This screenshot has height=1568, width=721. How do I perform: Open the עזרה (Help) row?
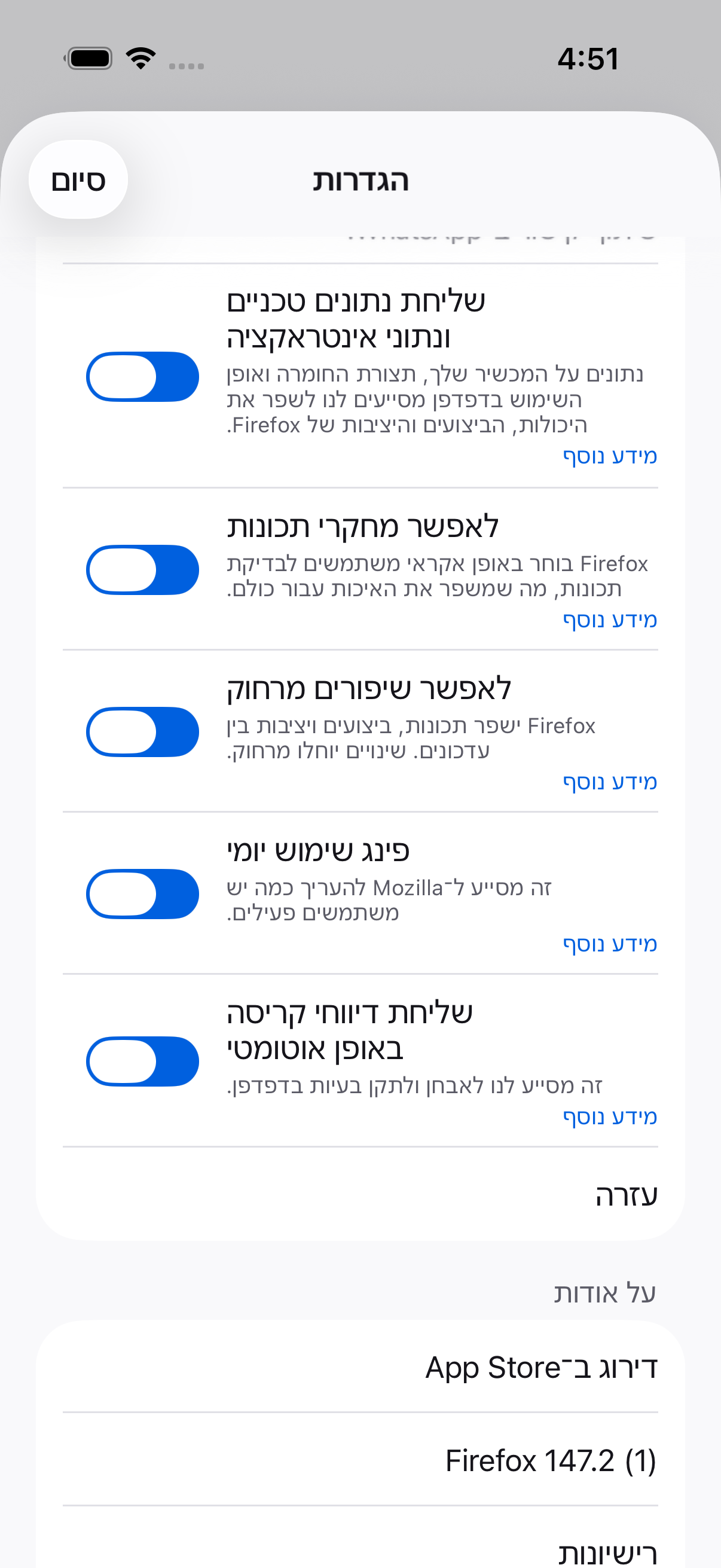point(360,1195)
